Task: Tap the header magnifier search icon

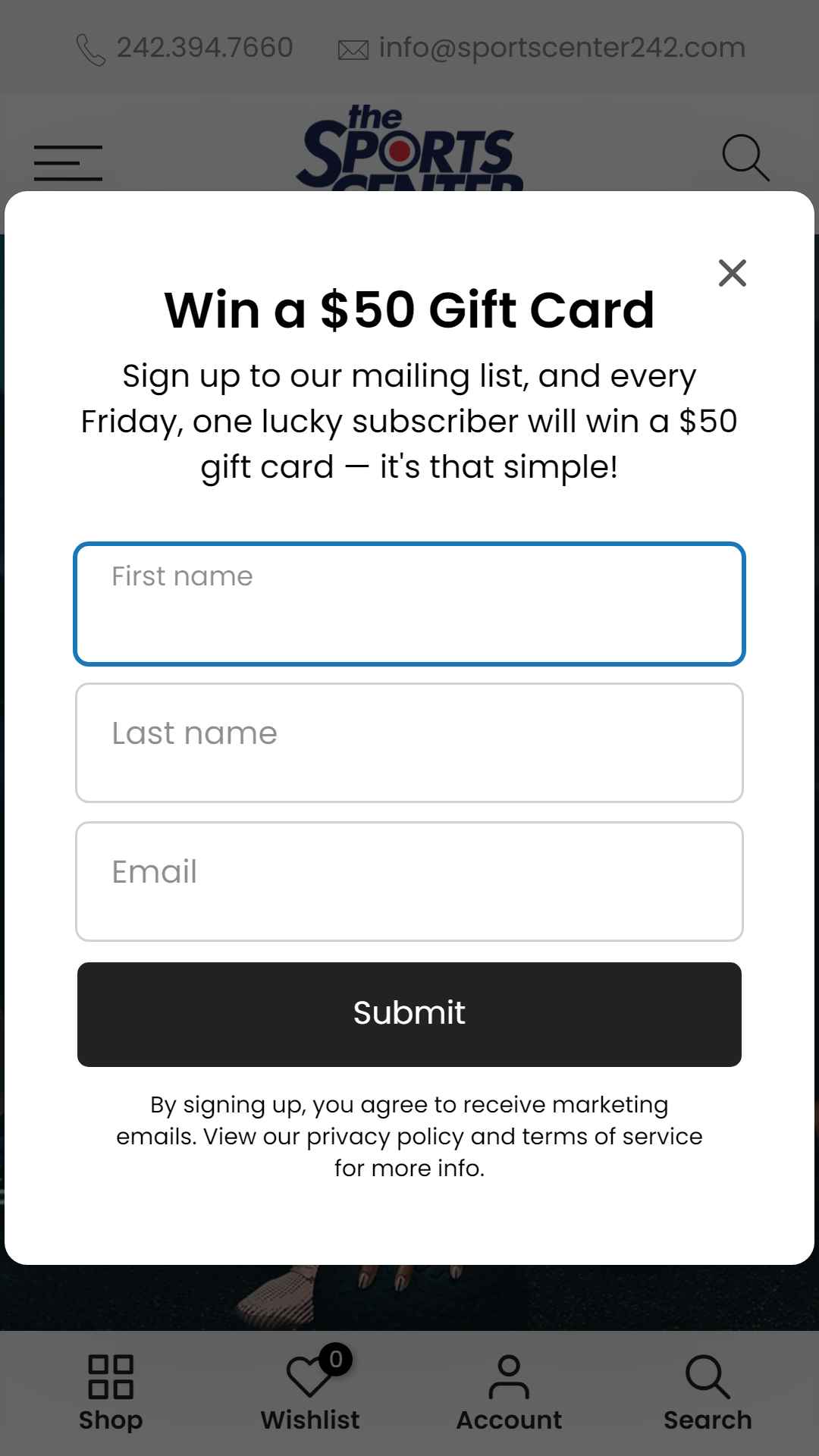Action: point(745,158)
